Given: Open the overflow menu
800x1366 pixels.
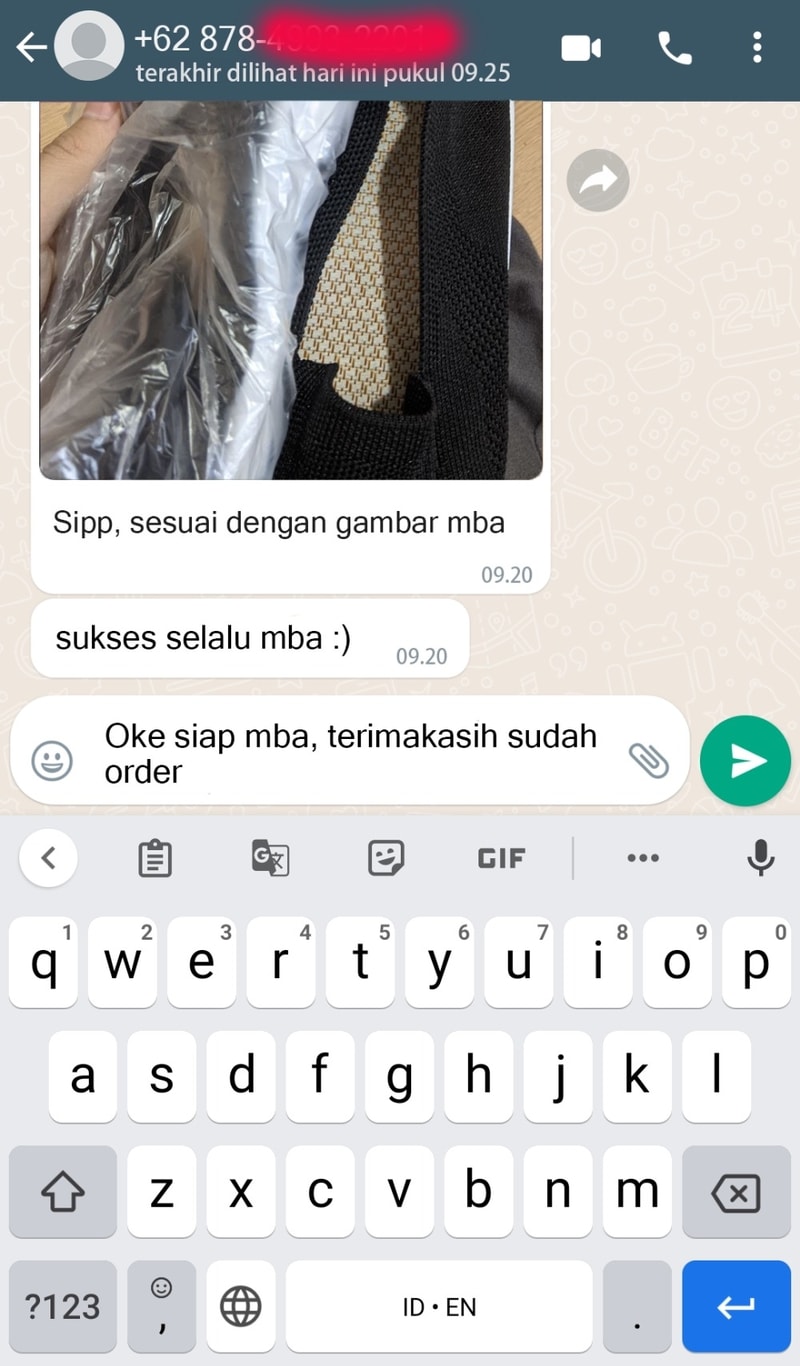Looking at the screenshot, I should [757, 47].
